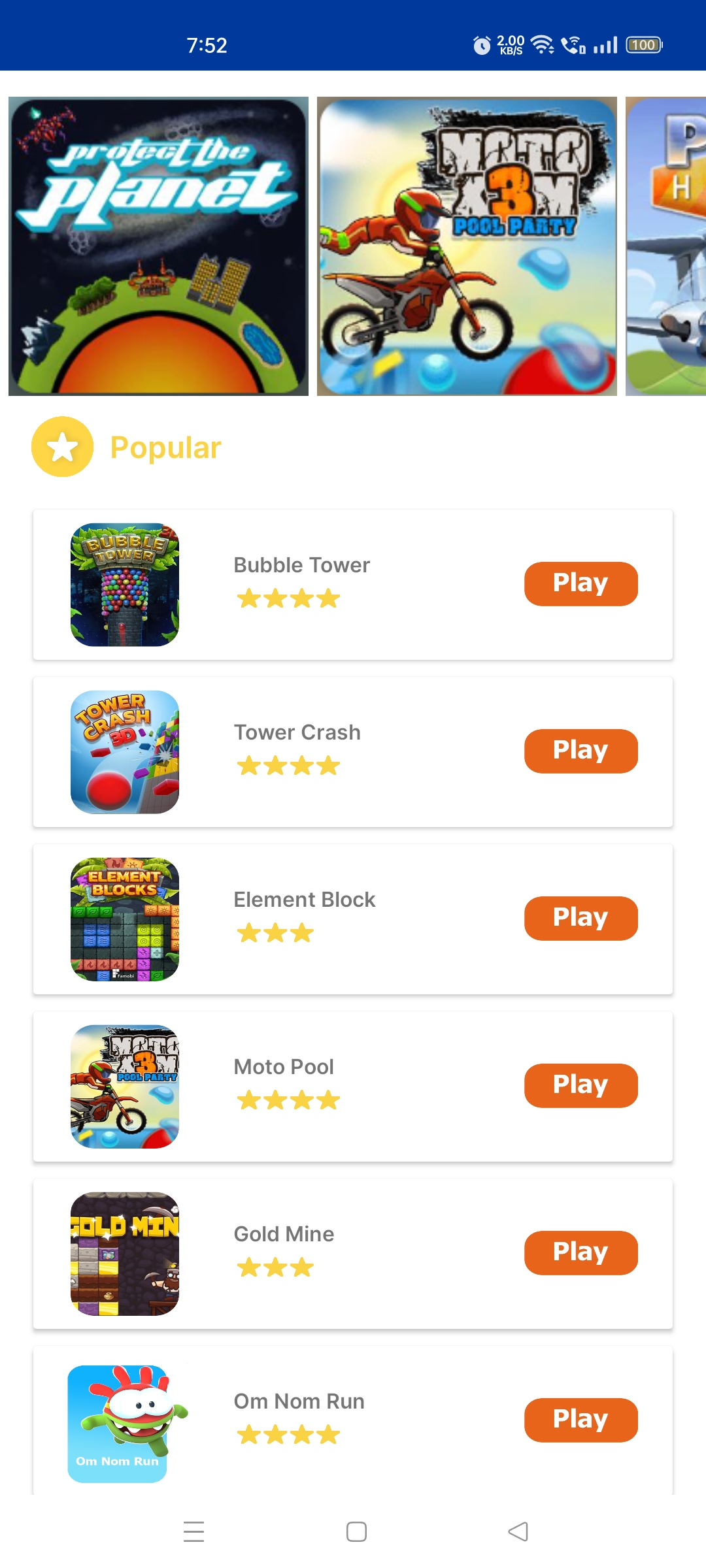This screenshot has height=1568, width=706.
Task: Go back using the system back button
Action: pos(518,1531)
